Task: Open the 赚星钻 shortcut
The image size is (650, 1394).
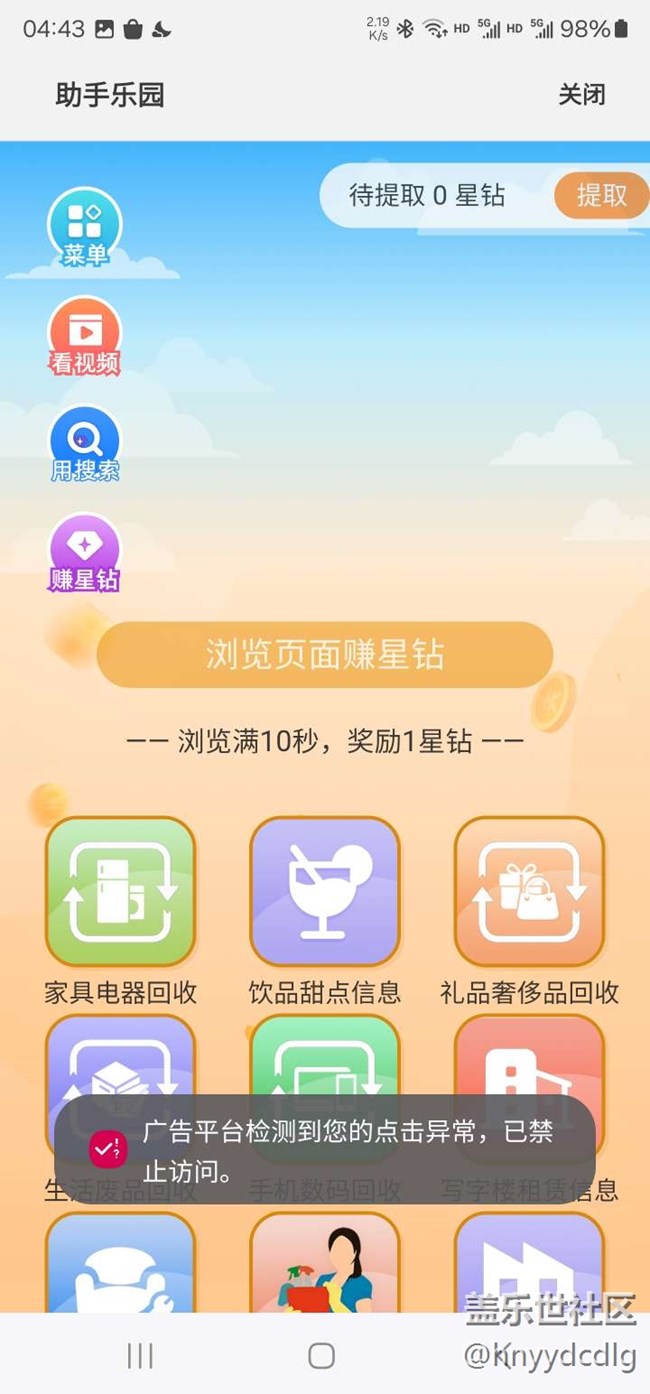Action: (85, 553)
